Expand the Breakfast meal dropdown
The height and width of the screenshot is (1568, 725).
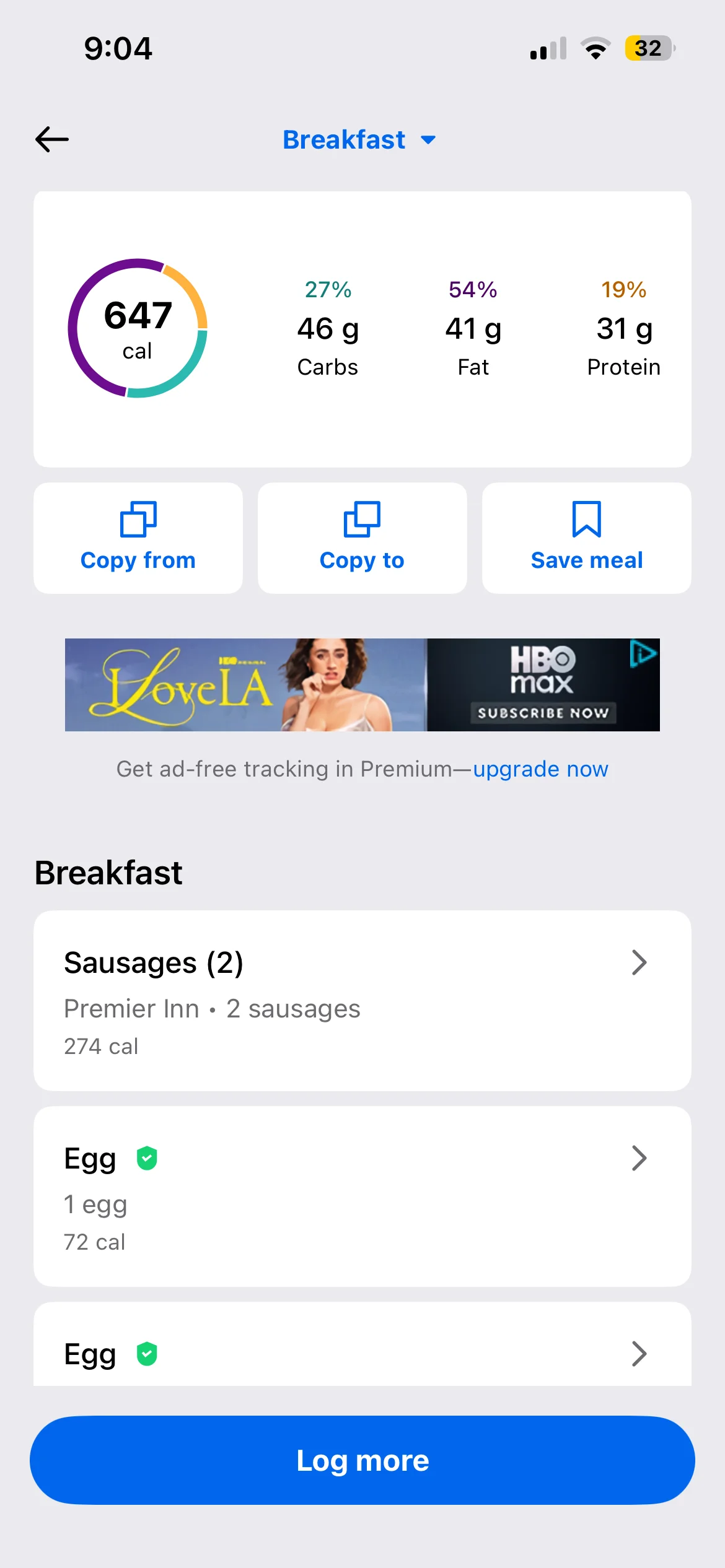tap(359, 140)
